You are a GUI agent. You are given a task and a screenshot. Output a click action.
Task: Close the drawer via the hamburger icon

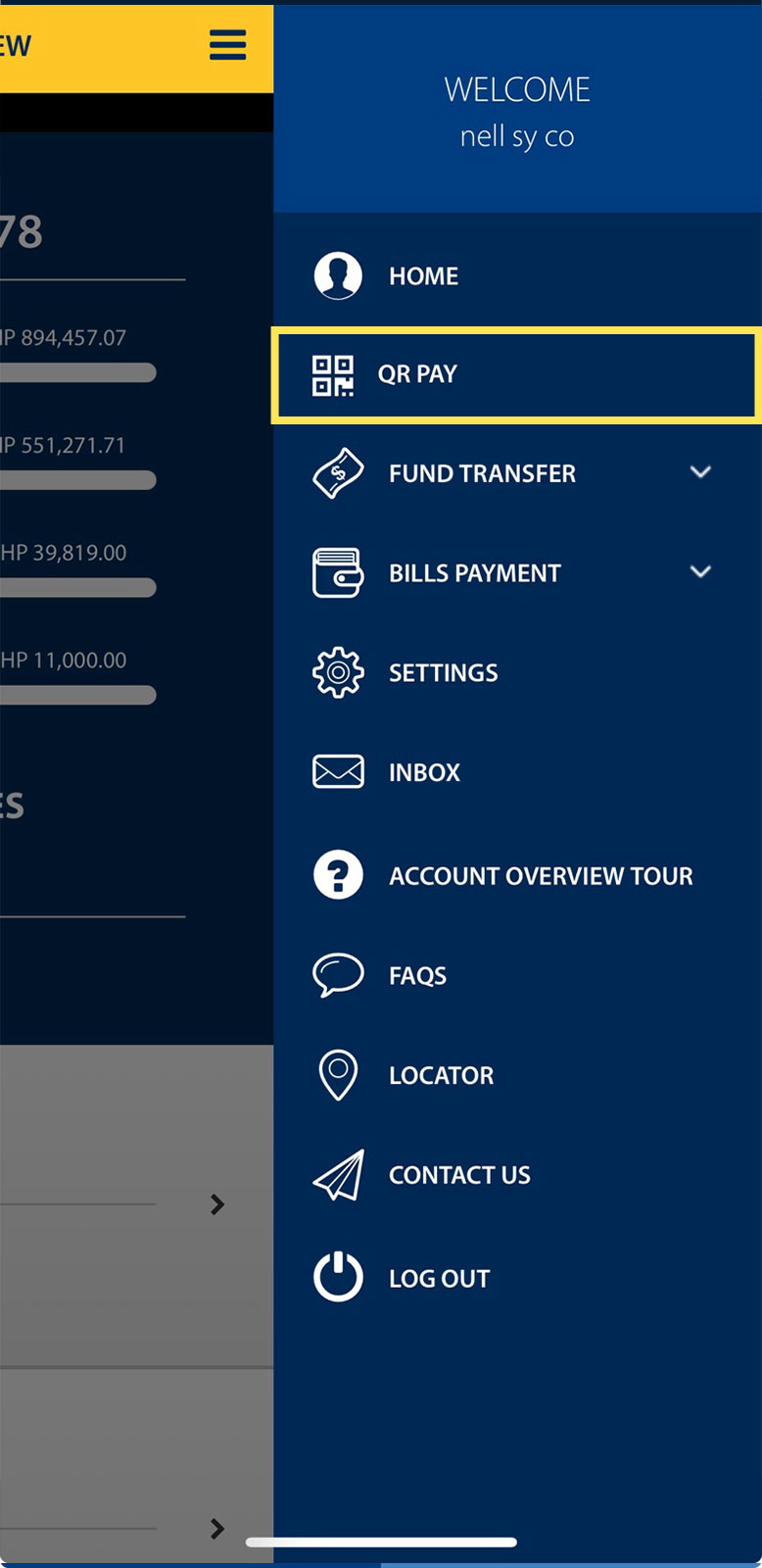[227, 45]
